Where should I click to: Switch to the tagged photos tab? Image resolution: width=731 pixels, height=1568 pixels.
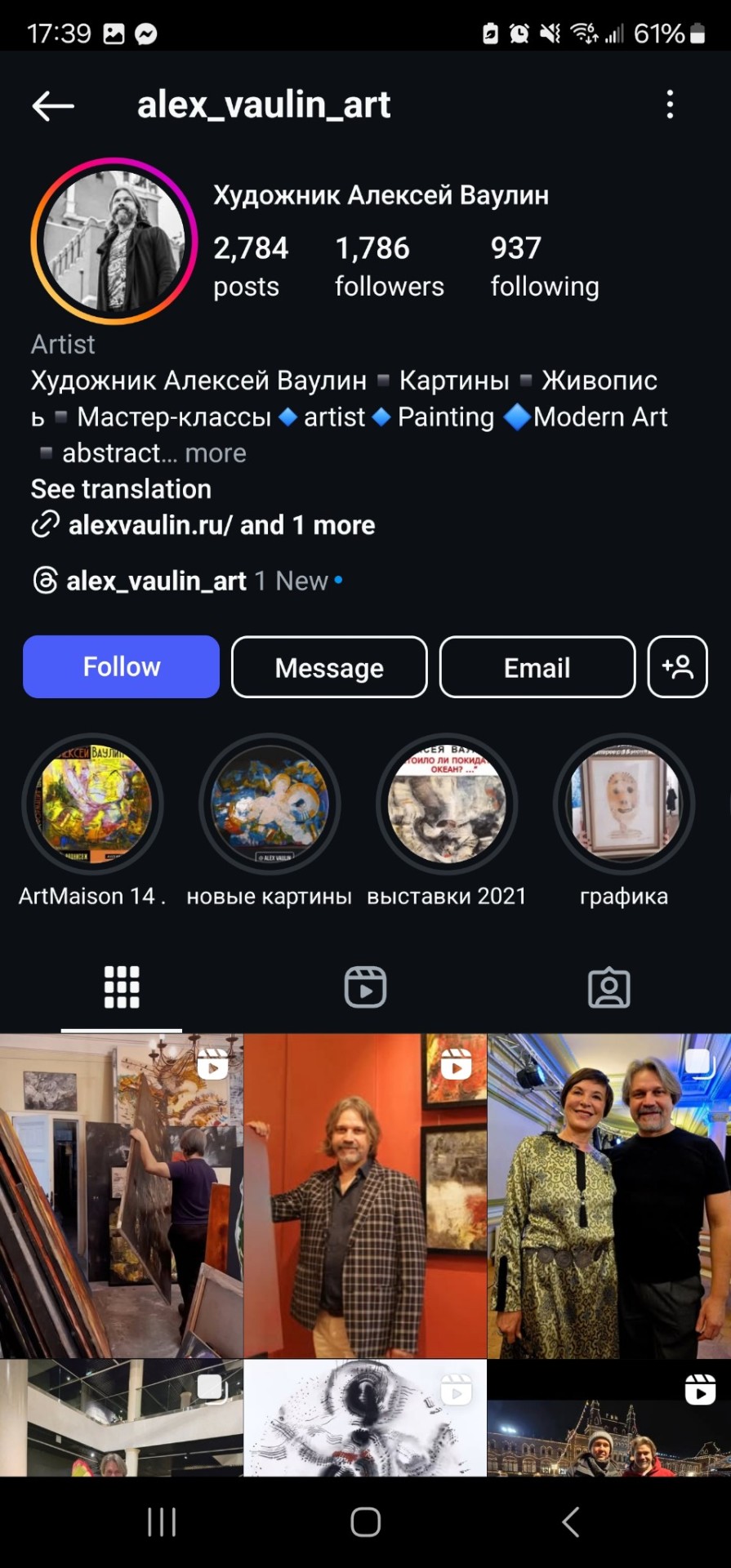click(608, 987)
